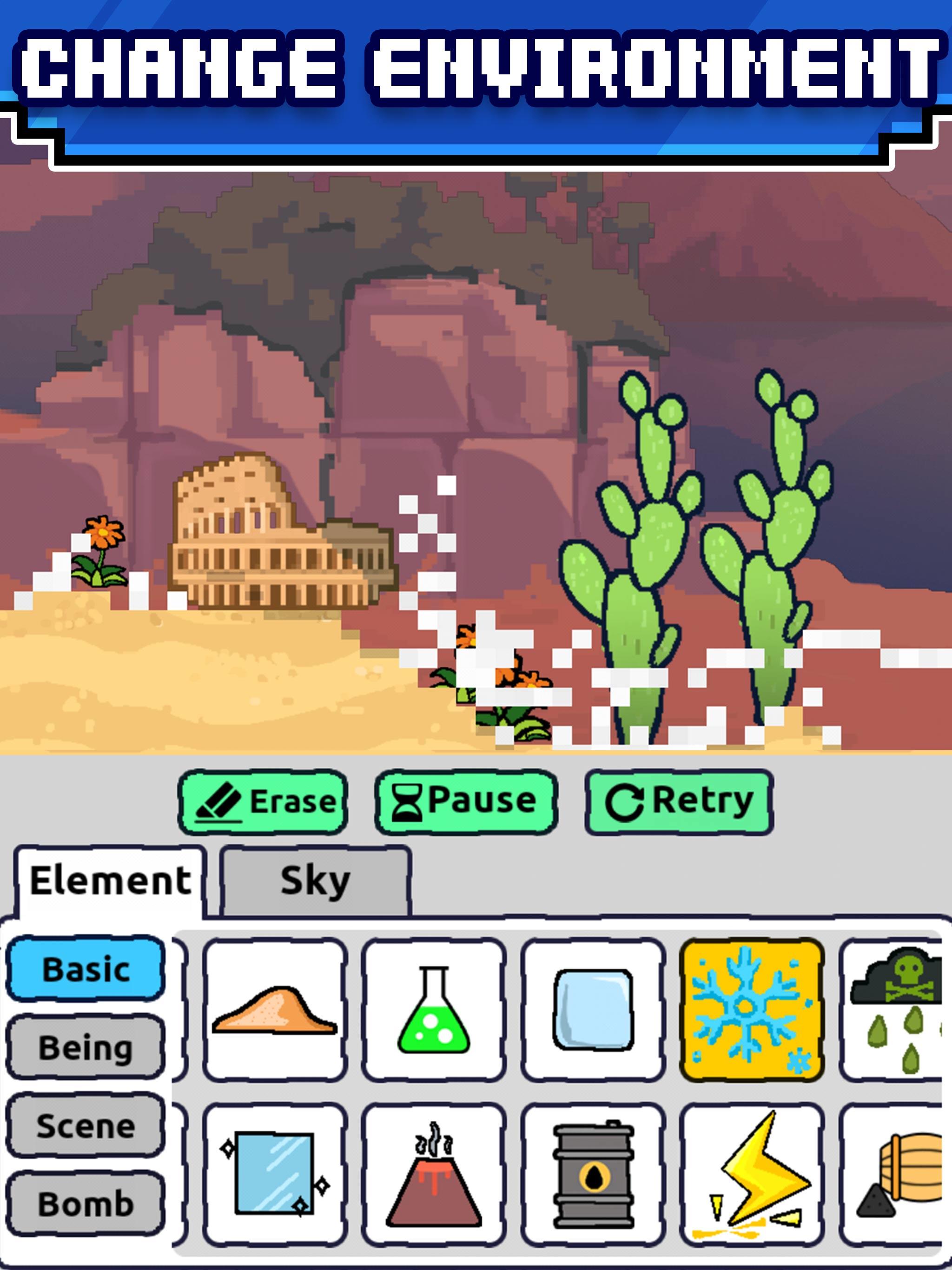The height and width of the screenshot is (1270, 952).
Task: Switch to the Element tab
Action: click(110, 880)
